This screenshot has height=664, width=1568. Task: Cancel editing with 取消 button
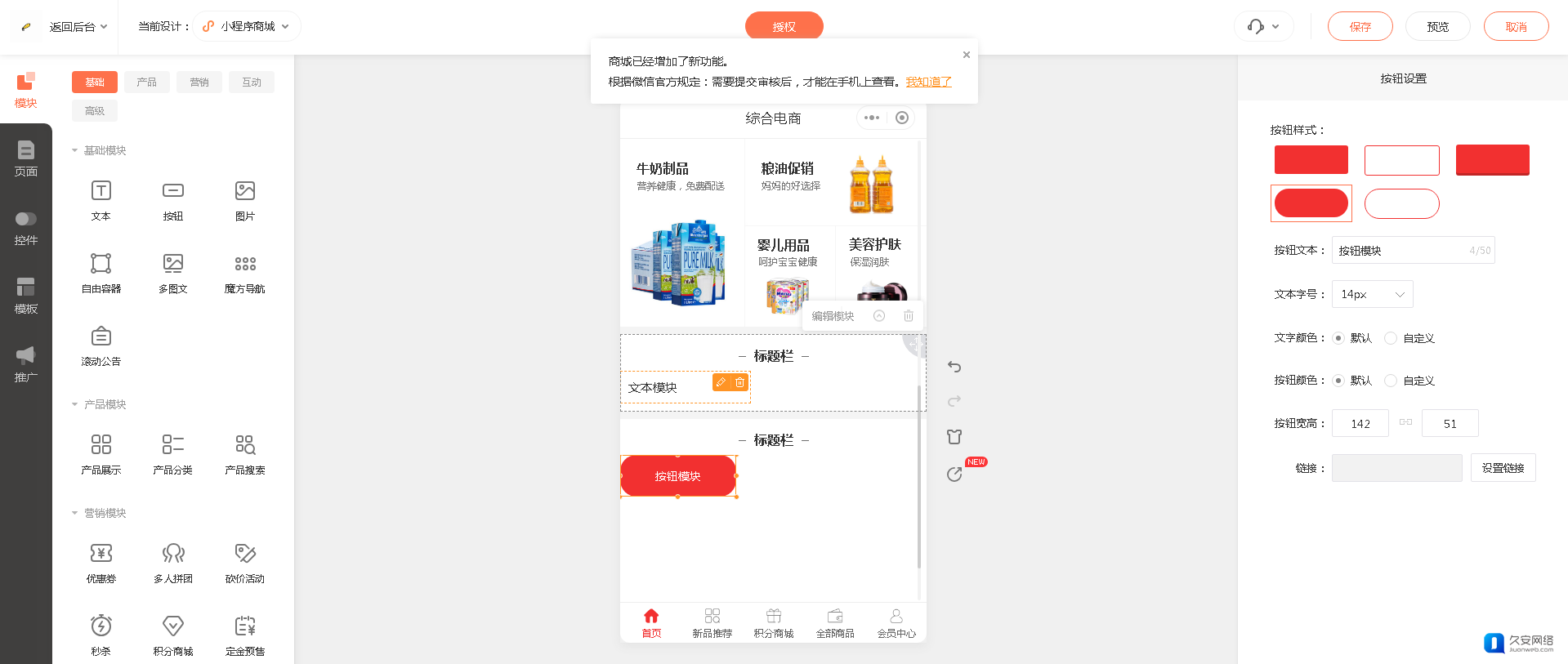[1516, 27]
